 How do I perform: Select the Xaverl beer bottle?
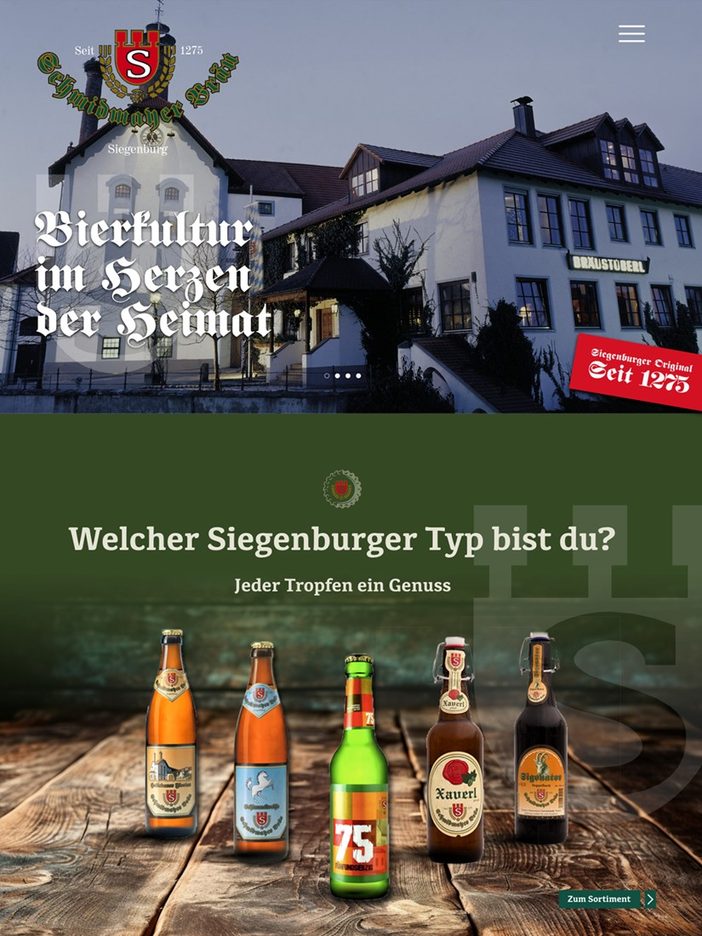coord(455,749)
